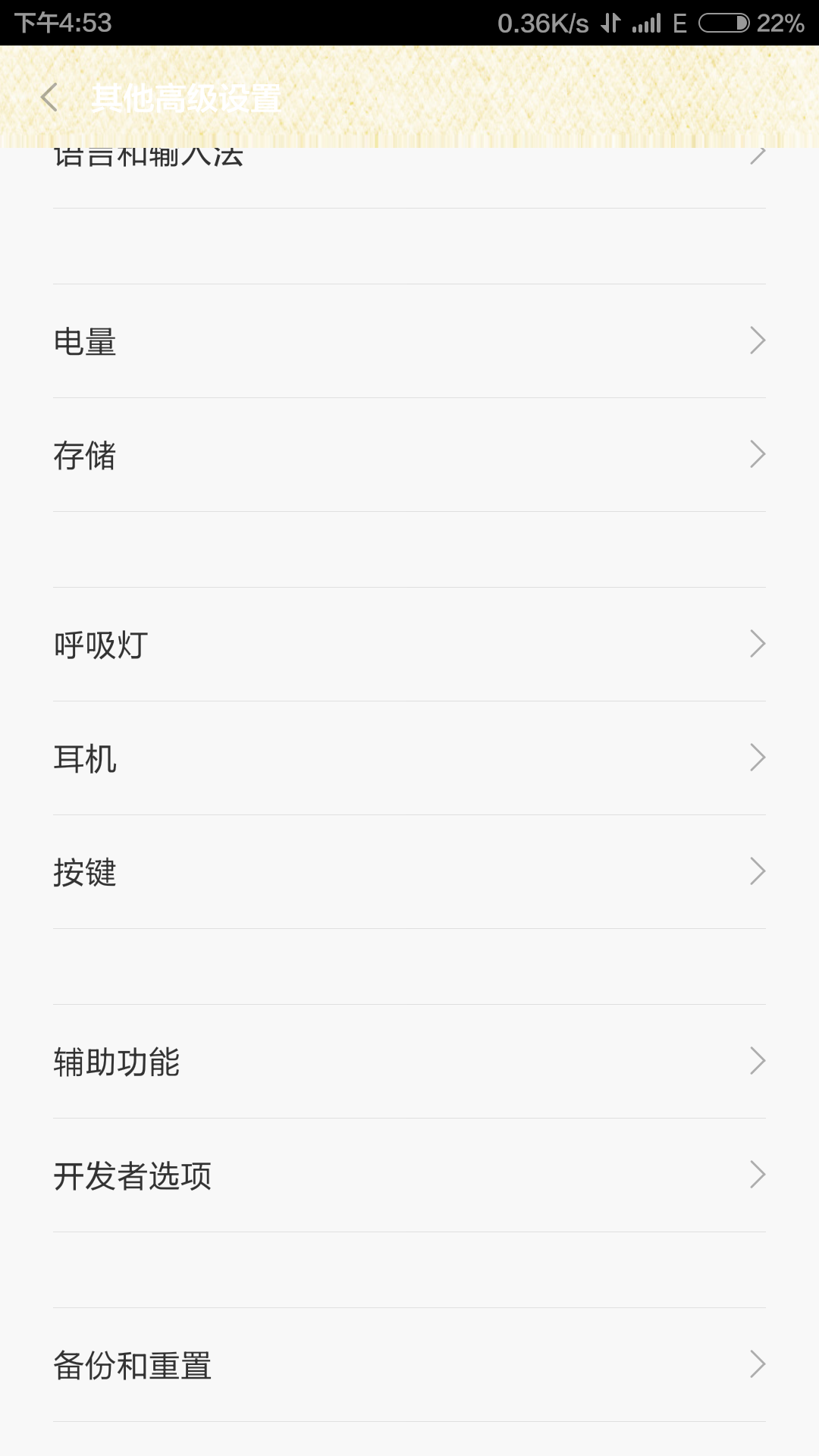819x1456 pixels.
Task: Open 按键 settings
Action: 409,872
